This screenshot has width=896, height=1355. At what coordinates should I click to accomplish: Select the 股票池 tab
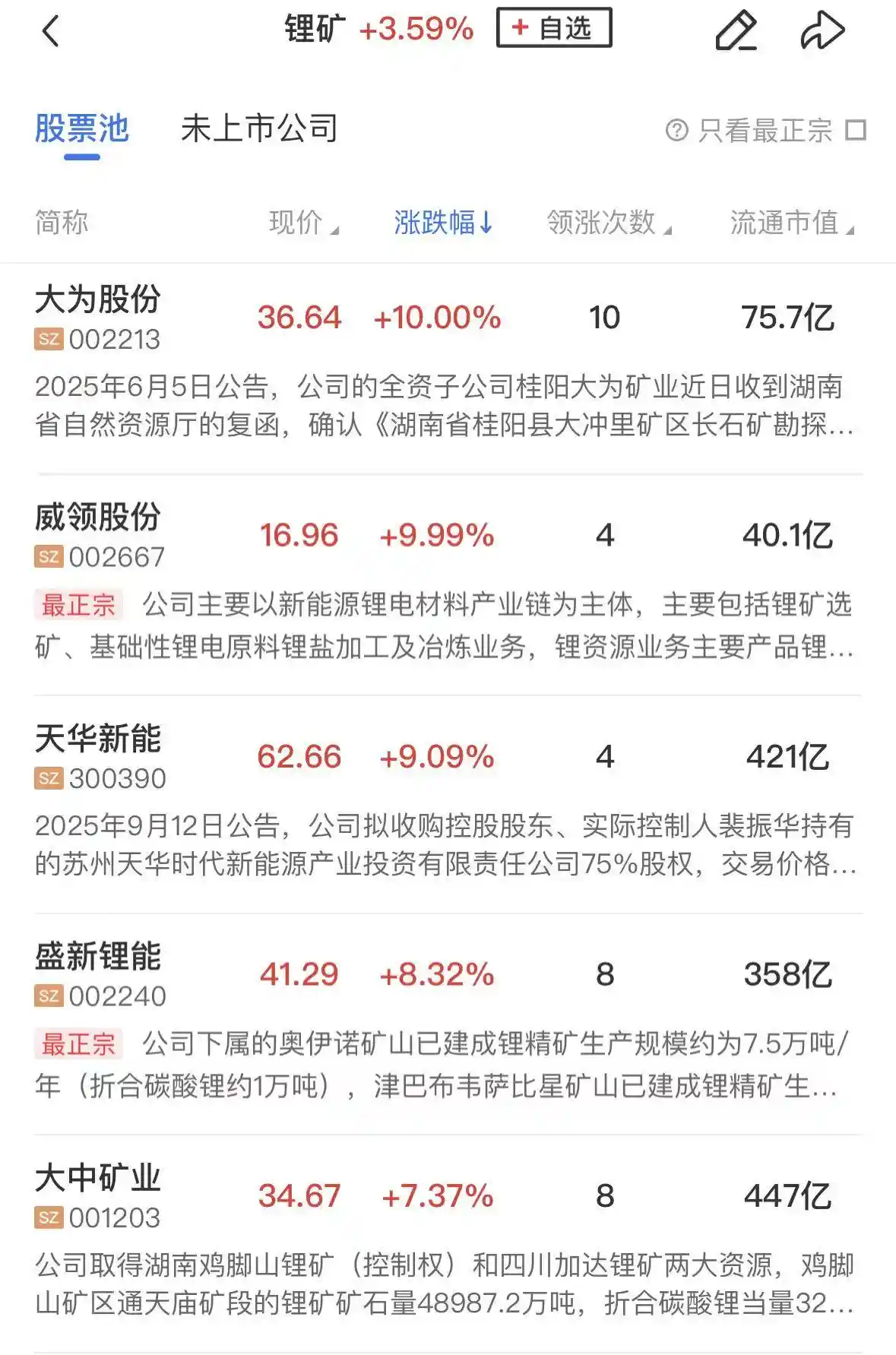pyautogui.click(x=81, y=128)
